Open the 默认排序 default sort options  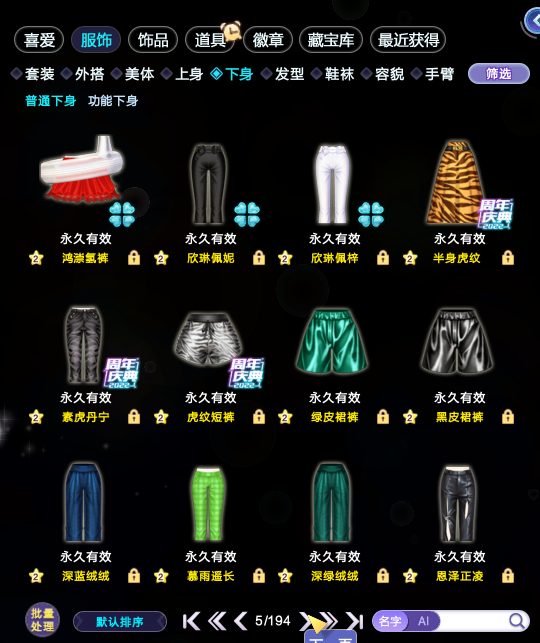(x=120, y=622)
